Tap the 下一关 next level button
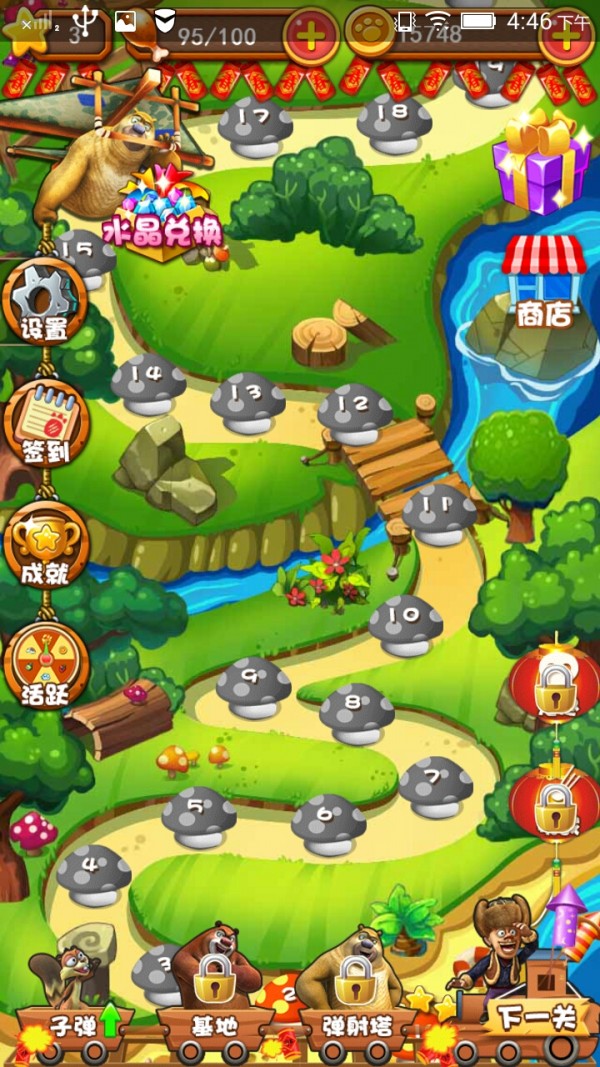Screen dimensions: 600x1067 coord(536,1018)
